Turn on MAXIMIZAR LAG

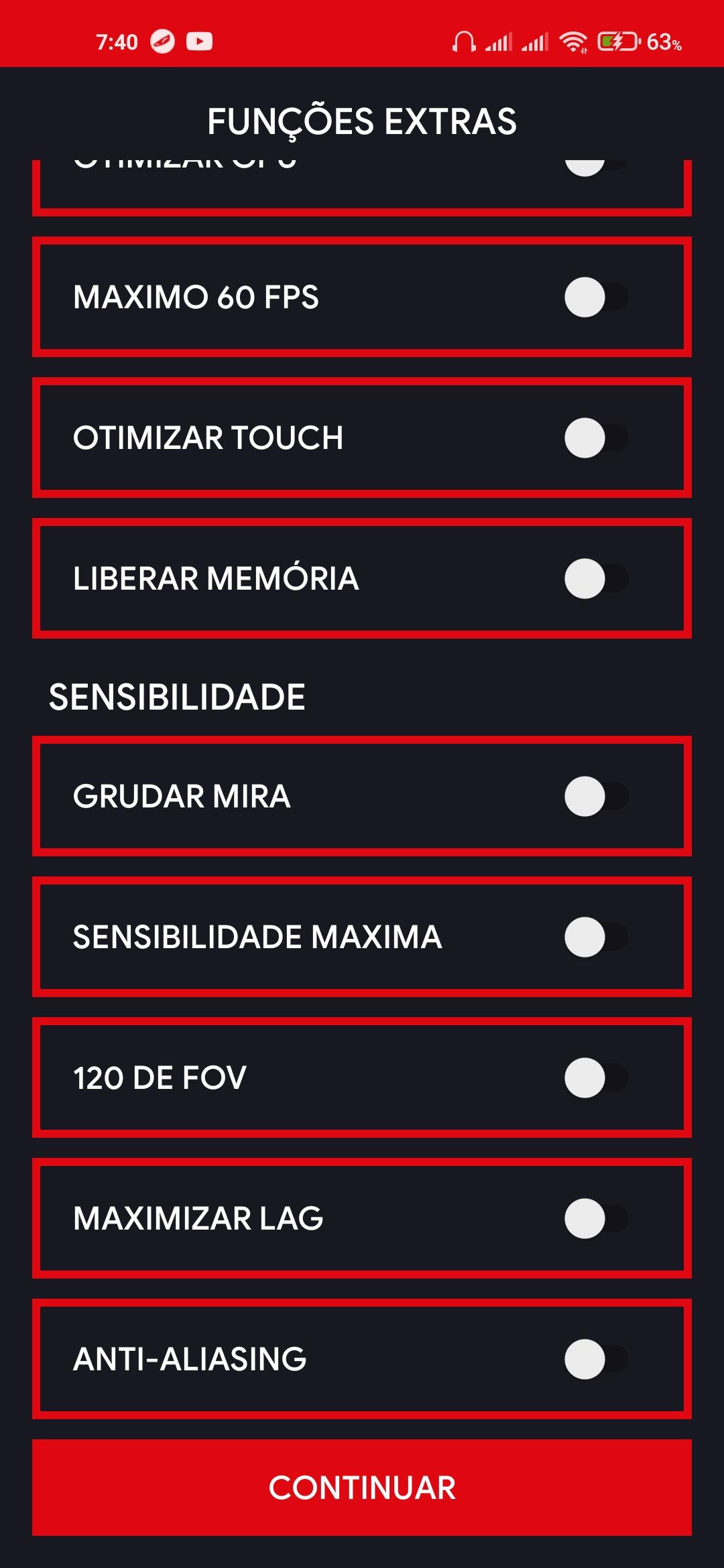tap(595, 1219)
